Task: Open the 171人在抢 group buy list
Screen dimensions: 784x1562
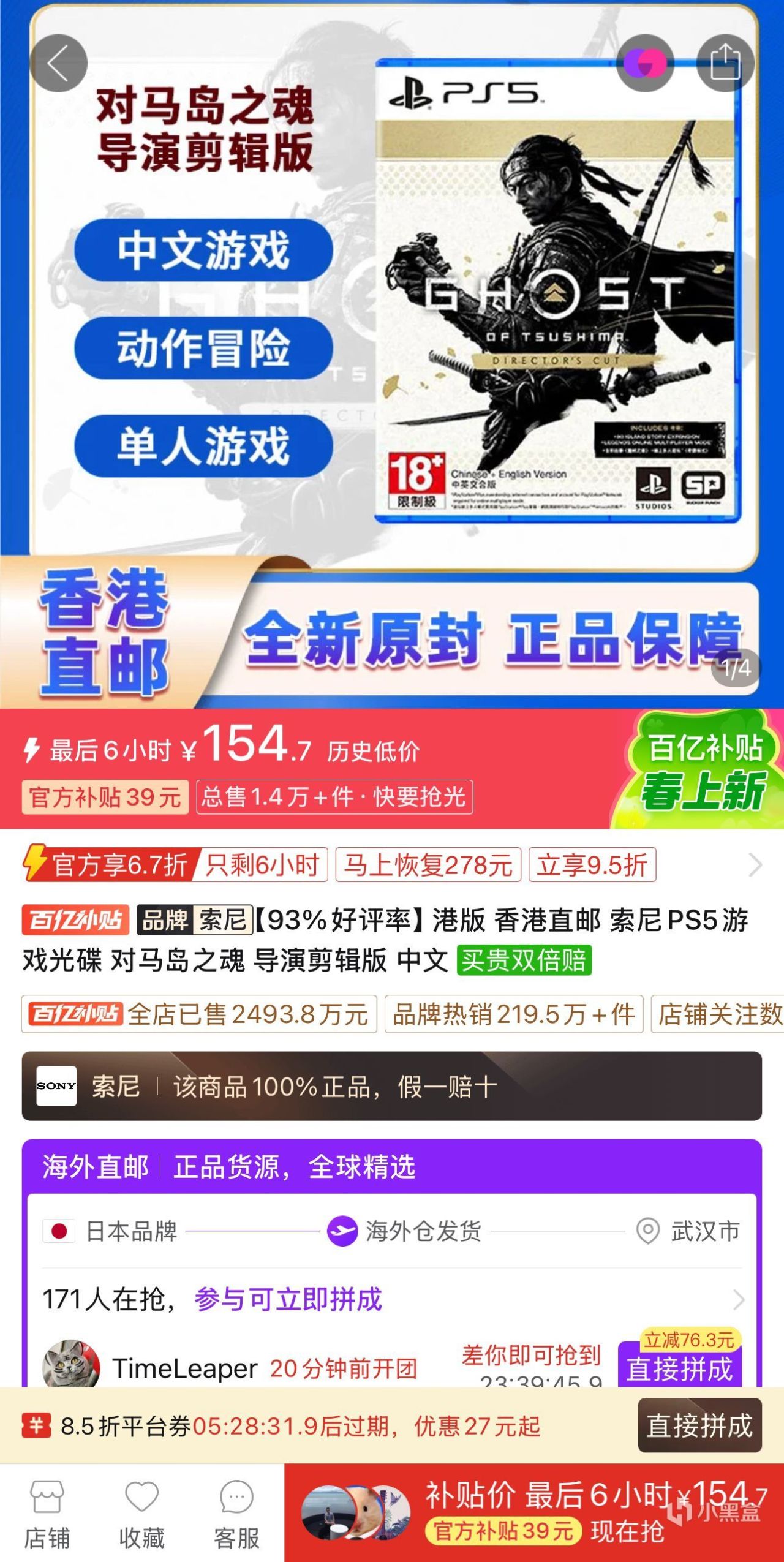Action: [x=392, y=1300]
